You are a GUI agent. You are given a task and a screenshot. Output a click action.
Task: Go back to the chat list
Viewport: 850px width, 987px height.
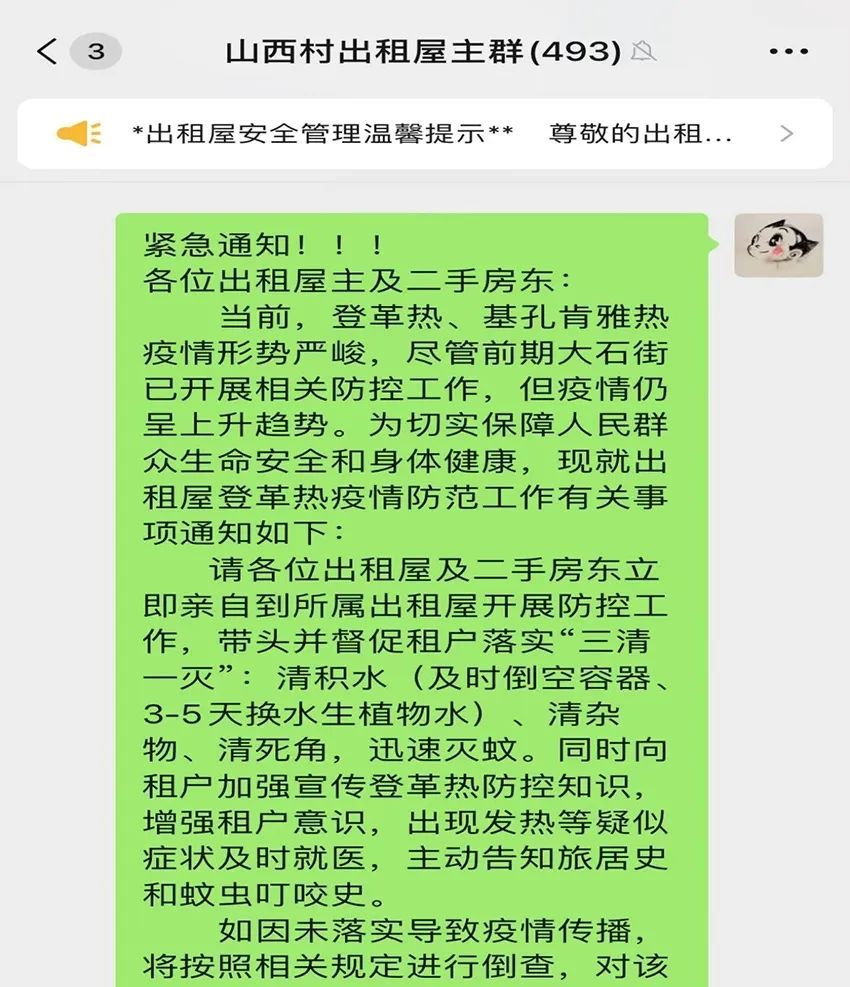pyautogui.click(x=47, y=51)
